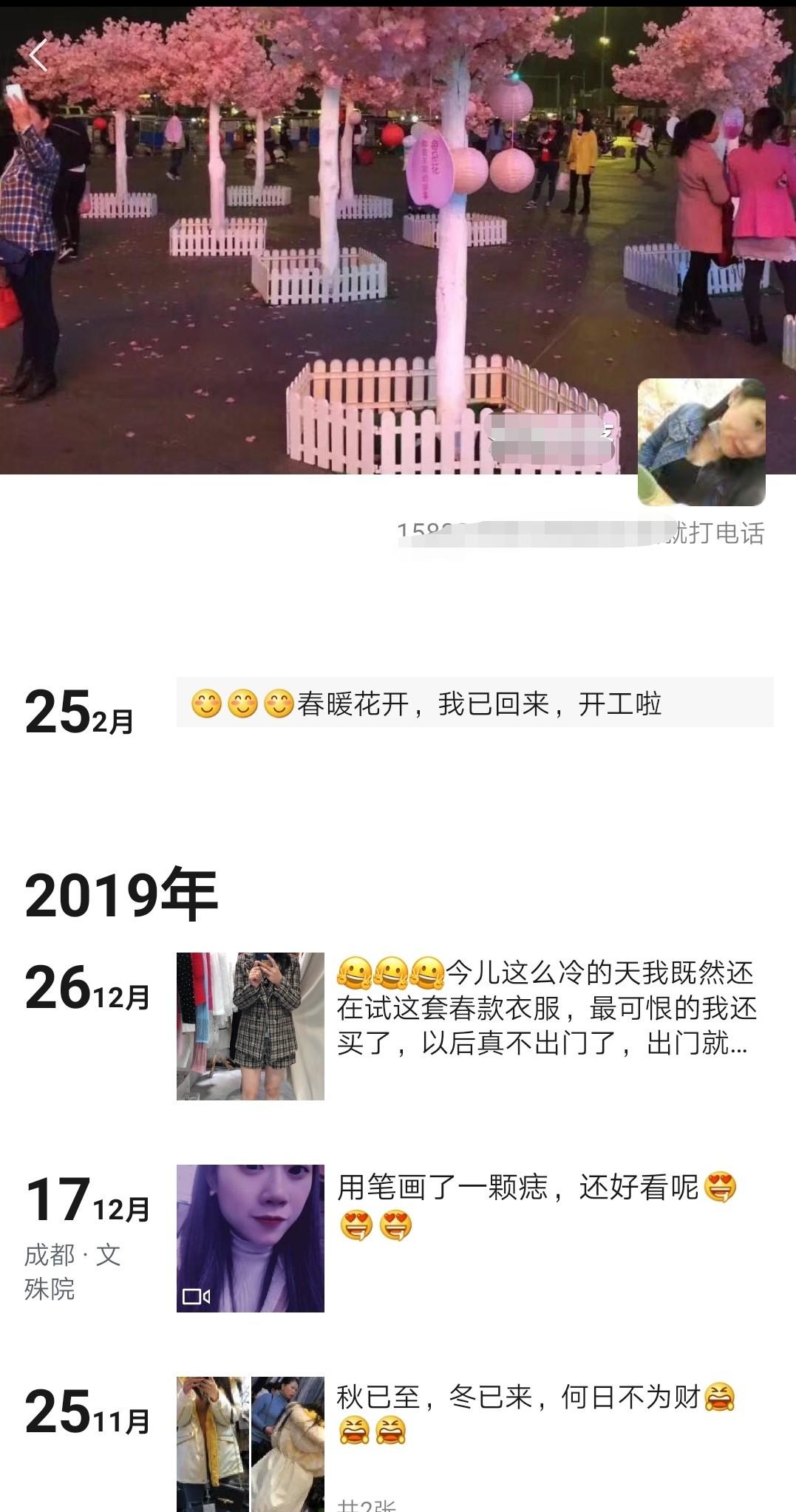Open the 25 Nov photo collage
The image size is (796, 1512).
point(250,1443)
